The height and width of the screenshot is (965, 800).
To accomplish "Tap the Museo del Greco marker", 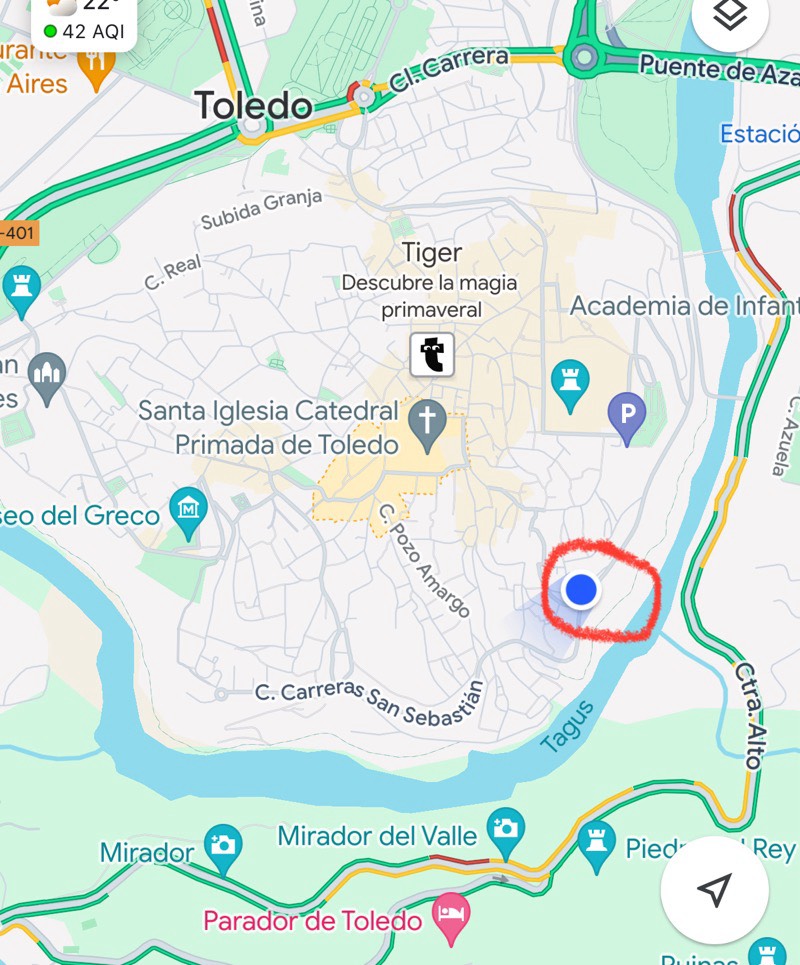I will (188, 510).
